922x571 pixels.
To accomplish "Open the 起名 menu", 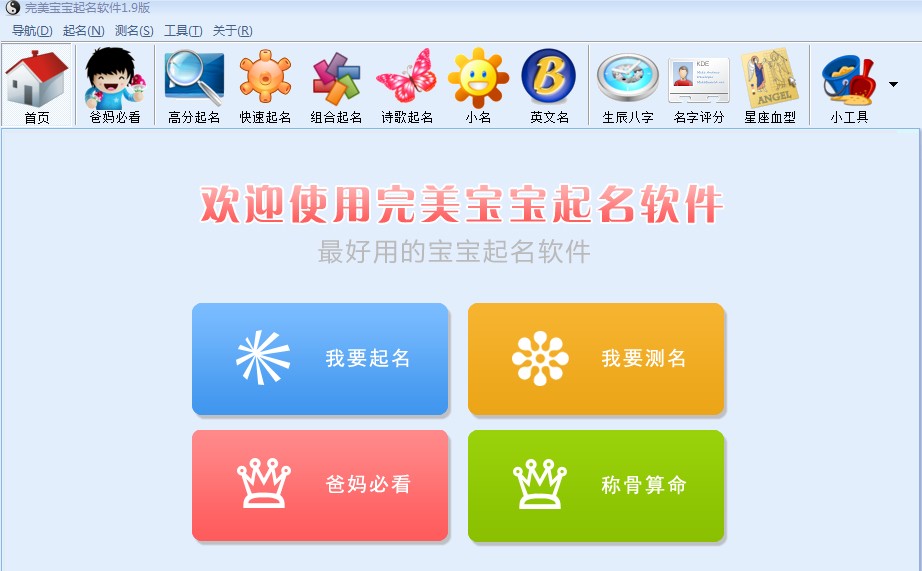I will (x=83, y=30).
